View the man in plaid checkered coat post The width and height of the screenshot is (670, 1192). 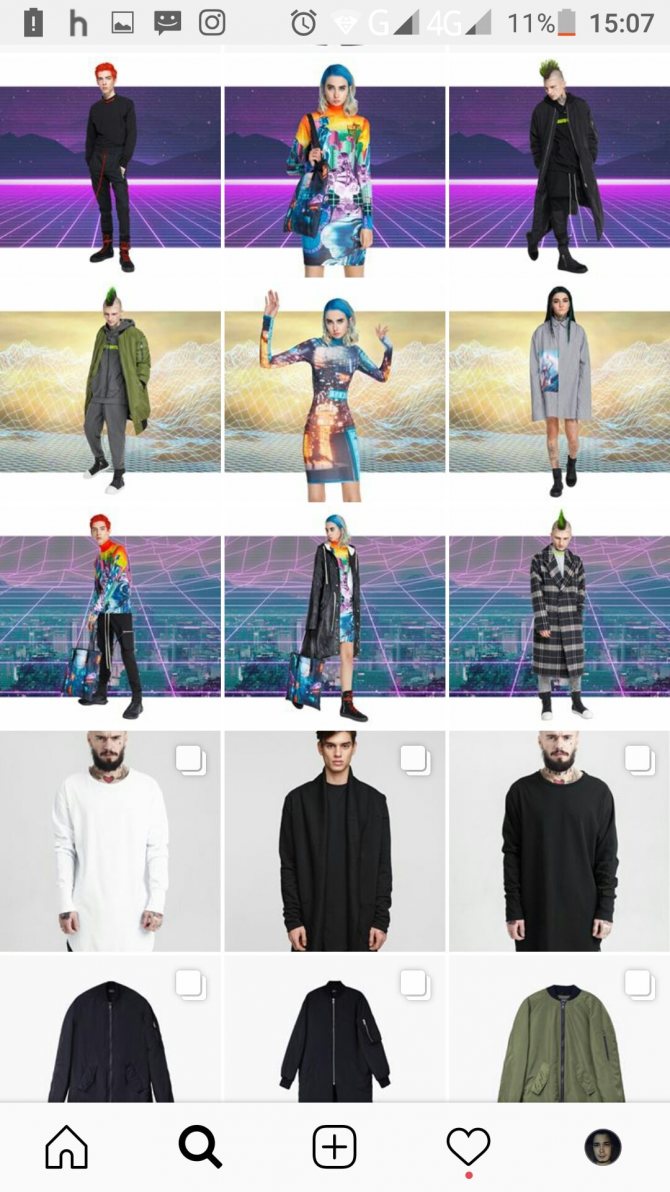[x=559, y=615]
